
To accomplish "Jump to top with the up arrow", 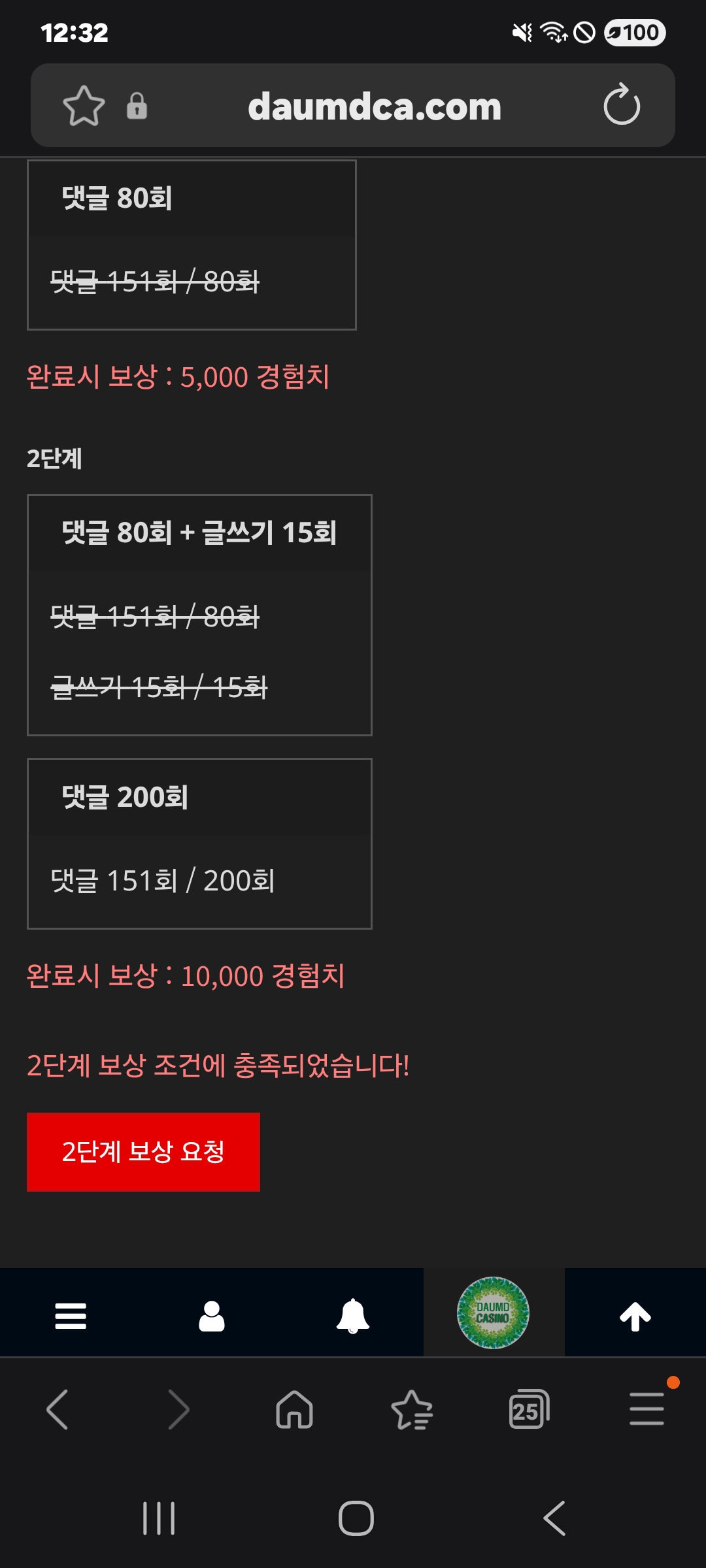I will point(635,1316).
